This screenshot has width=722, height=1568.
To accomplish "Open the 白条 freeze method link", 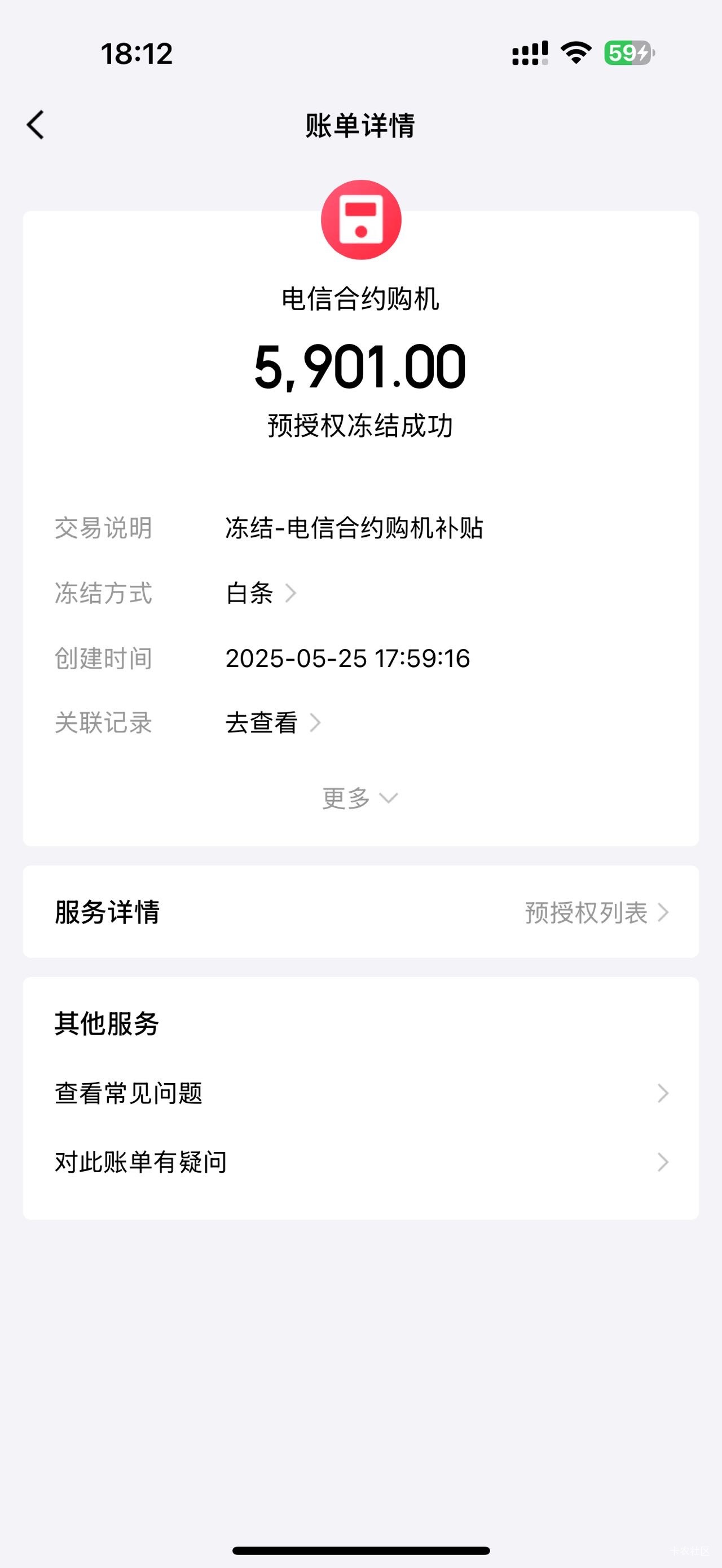I will pos(261,593).
